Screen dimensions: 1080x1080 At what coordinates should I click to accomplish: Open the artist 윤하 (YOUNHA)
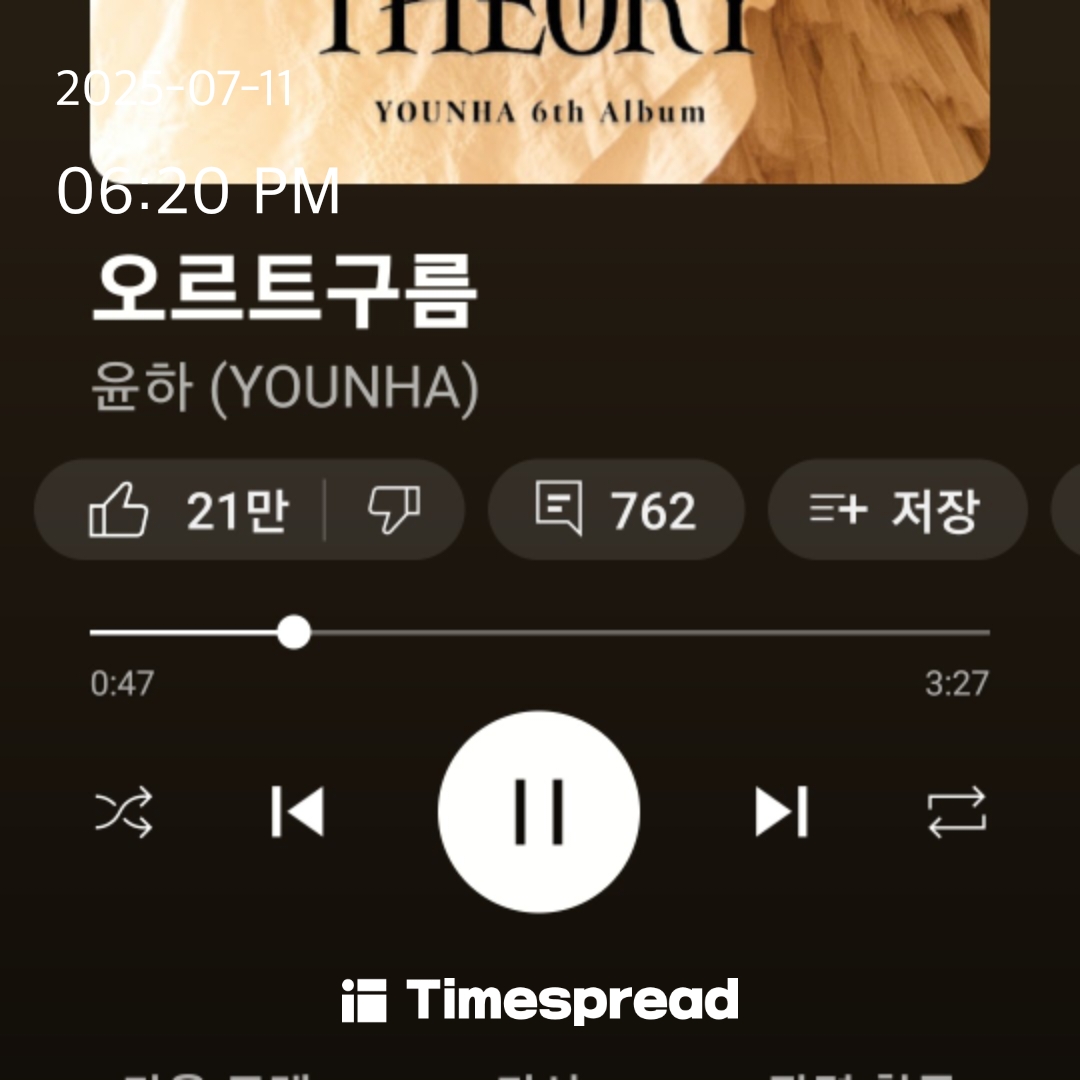tap(284, 389)
